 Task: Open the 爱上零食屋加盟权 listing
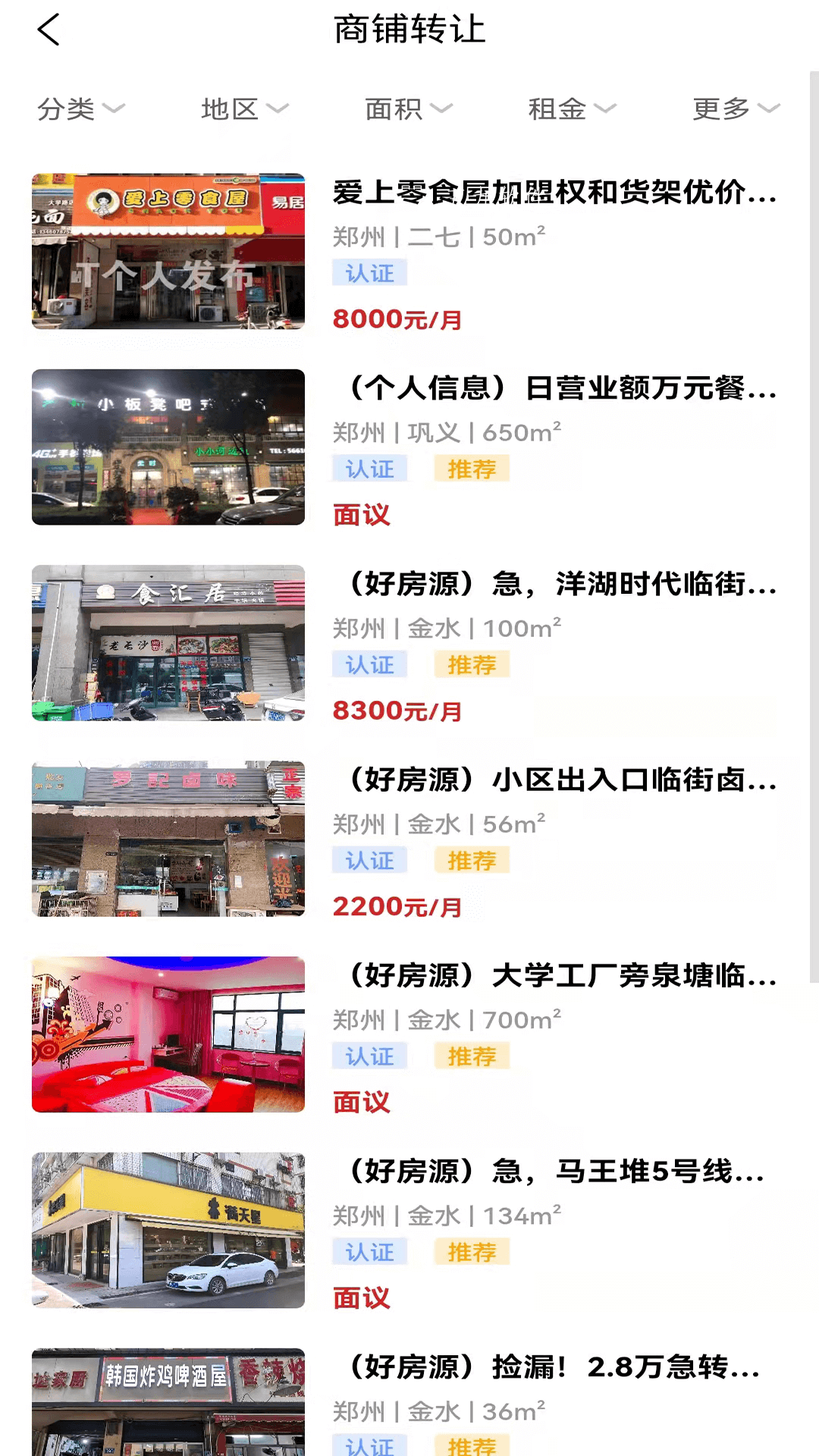coord(554,193)
